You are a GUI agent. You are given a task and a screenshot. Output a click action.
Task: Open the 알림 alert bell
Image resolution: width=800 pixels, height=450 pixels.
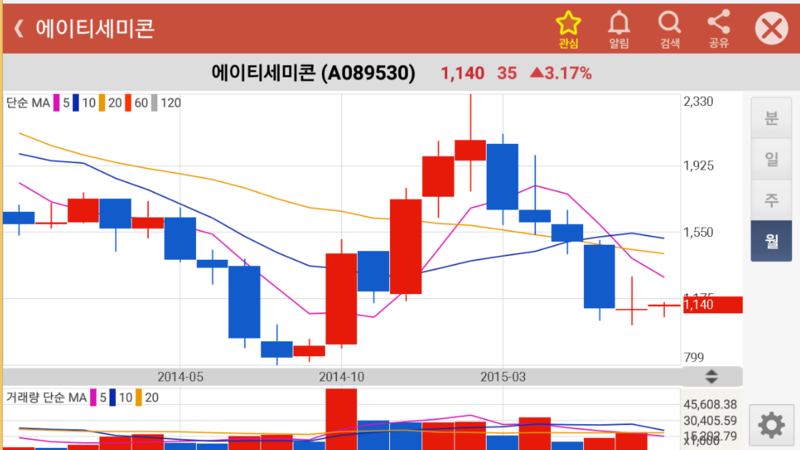(x=619, y=28)
